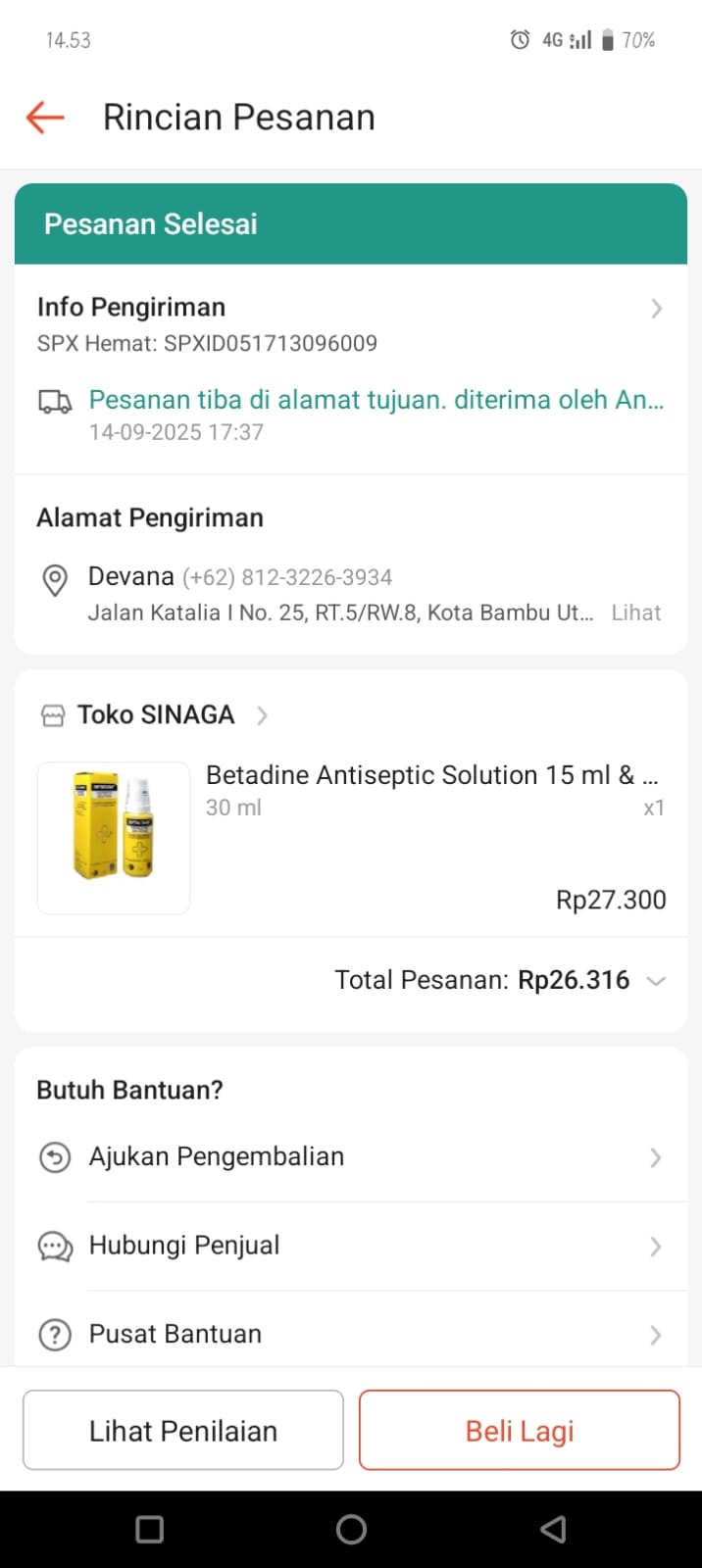This screenshot has width=702, height=1568.
Task: Tap Lihat to show full address
Action: [x=635, y=613]
